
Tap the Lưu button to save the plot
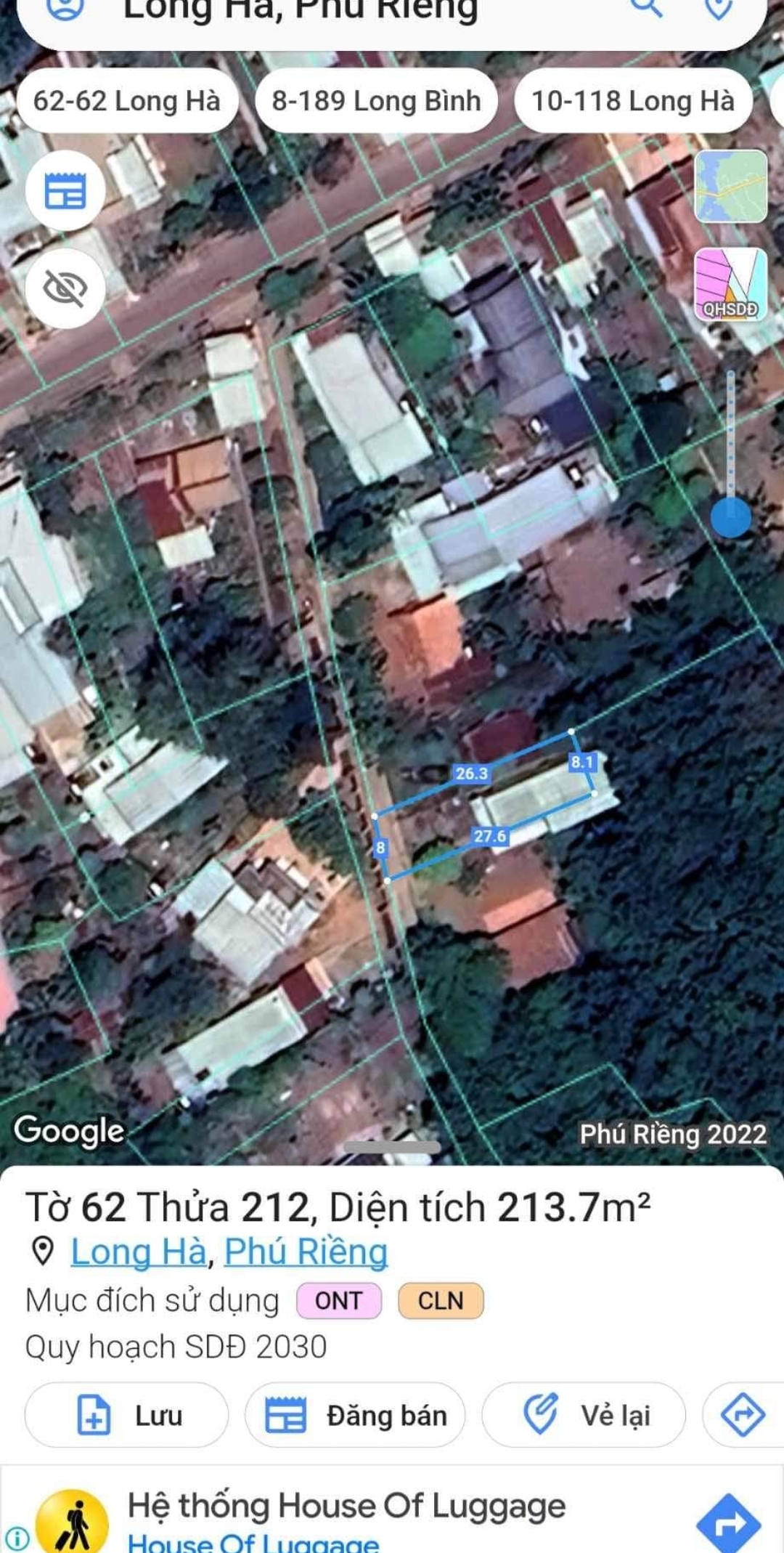[127, 1415]
